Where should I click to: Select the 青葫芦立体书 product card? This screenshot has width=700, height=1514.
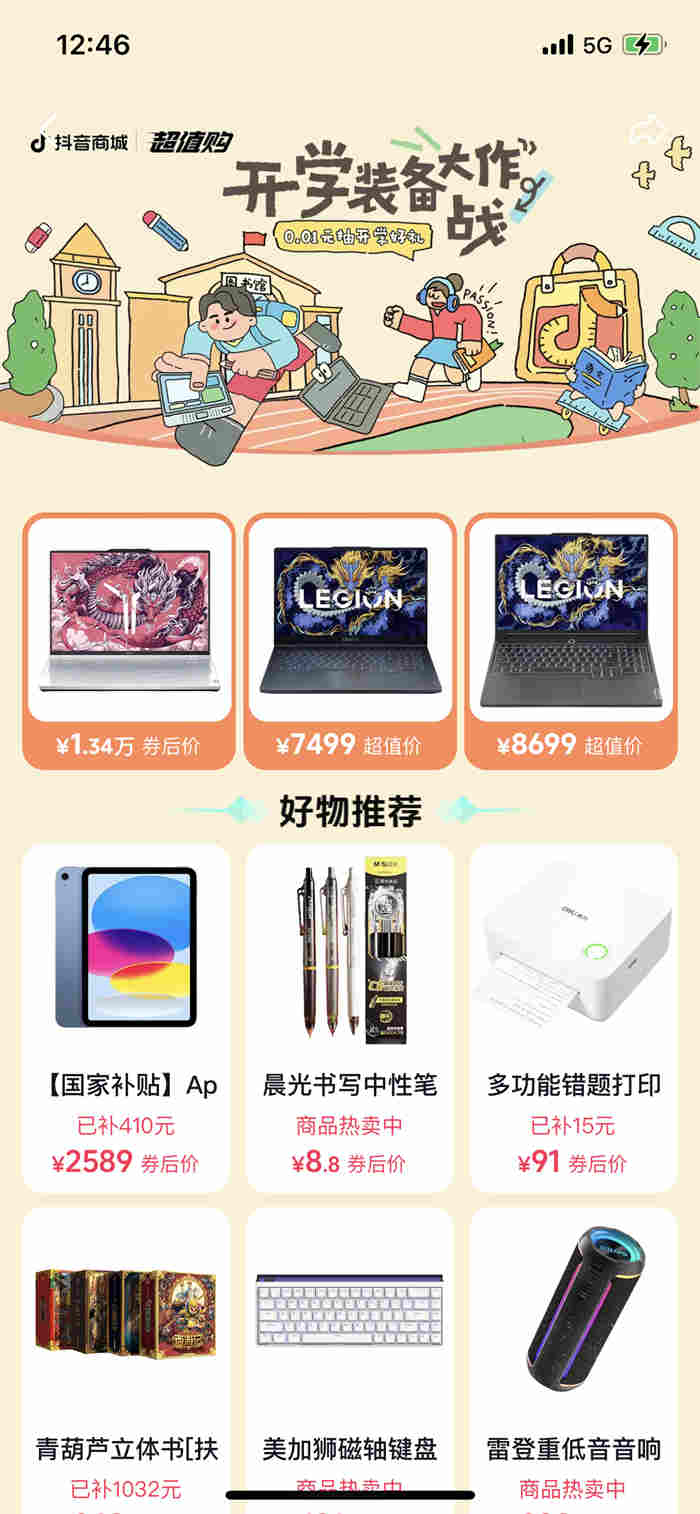pos(126,1360)
